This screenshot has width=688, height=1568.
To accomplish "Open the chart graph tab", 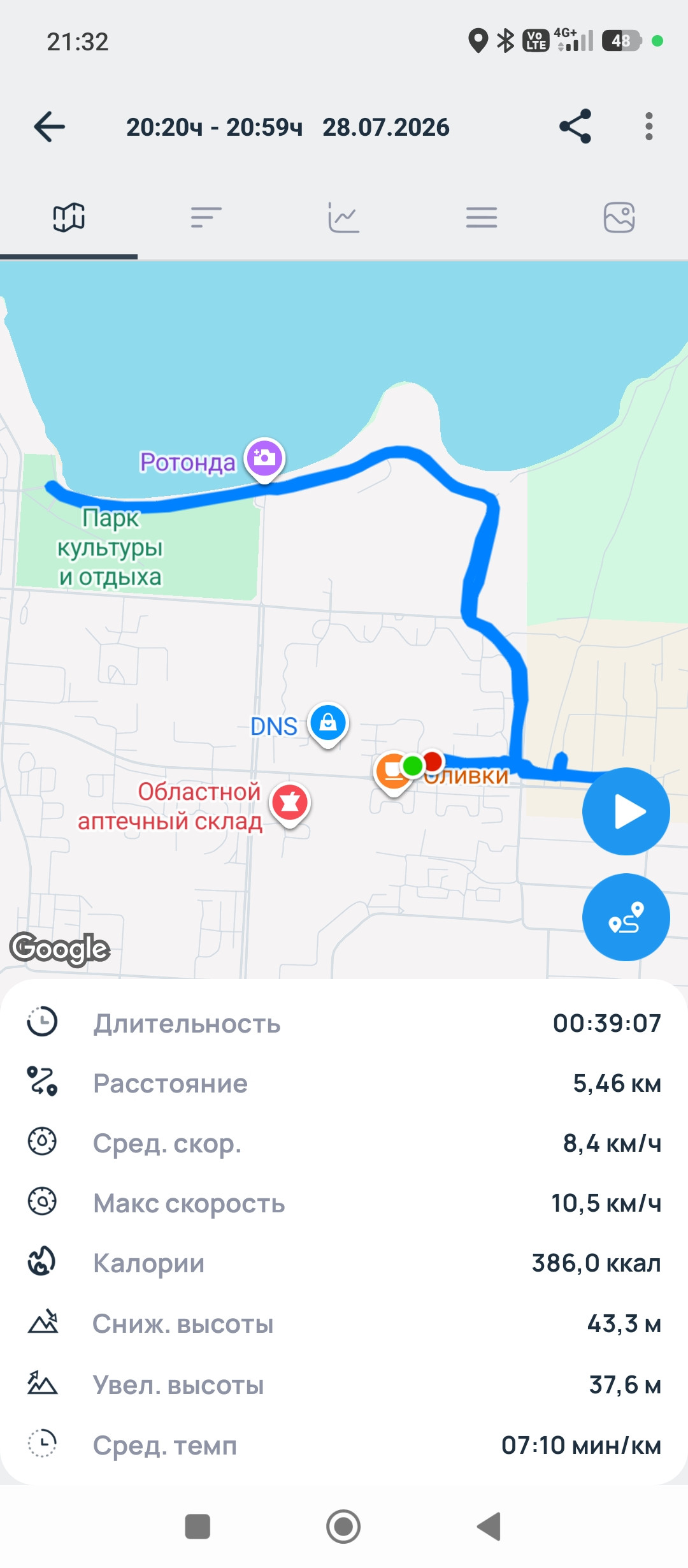I will pos(344,217).
